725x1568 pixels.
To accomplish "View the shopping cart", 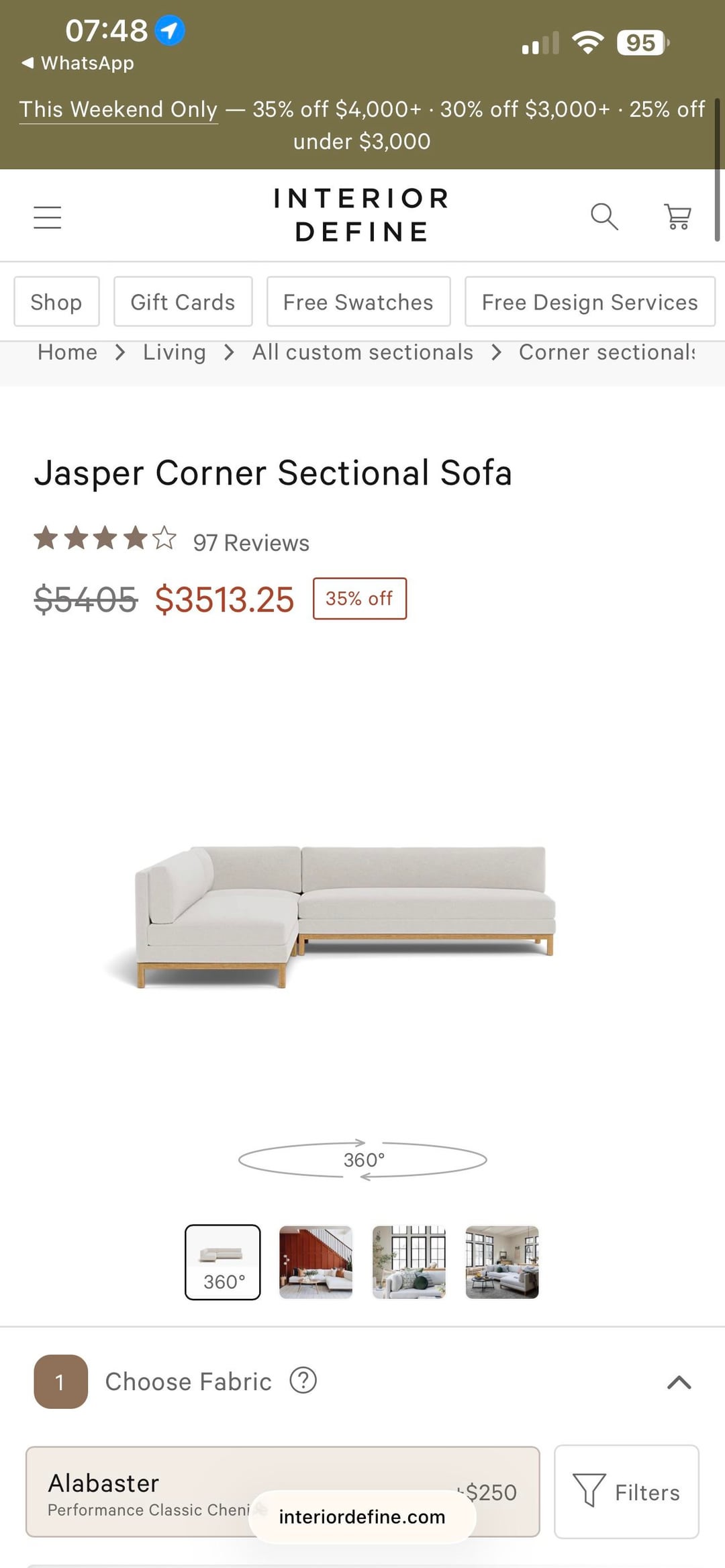I will pos(677,216).
